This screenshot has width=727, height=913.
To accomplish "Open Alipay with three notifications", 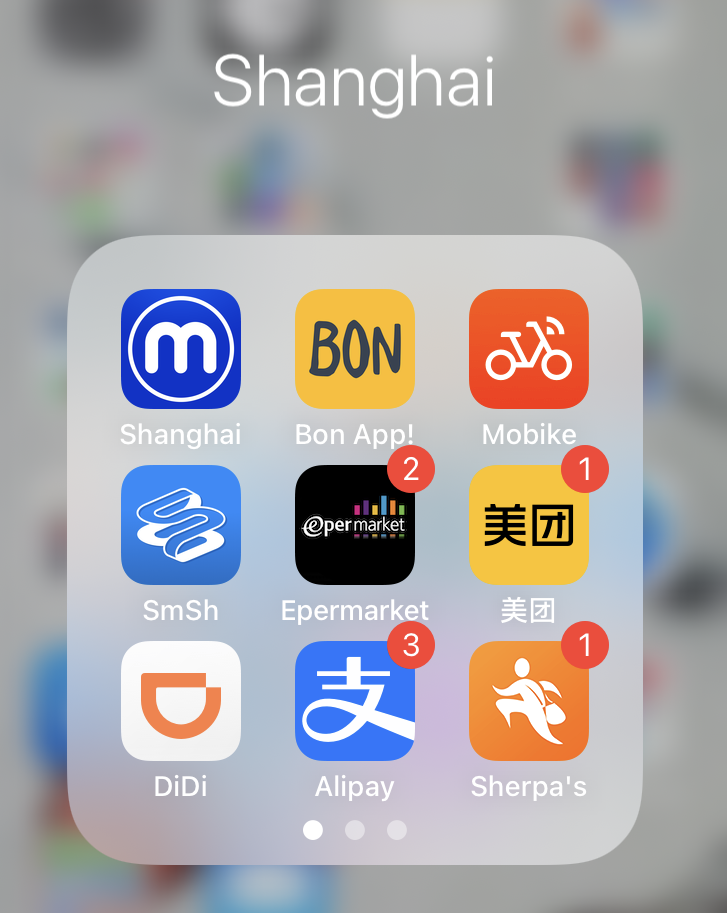I will pos(355,701).
